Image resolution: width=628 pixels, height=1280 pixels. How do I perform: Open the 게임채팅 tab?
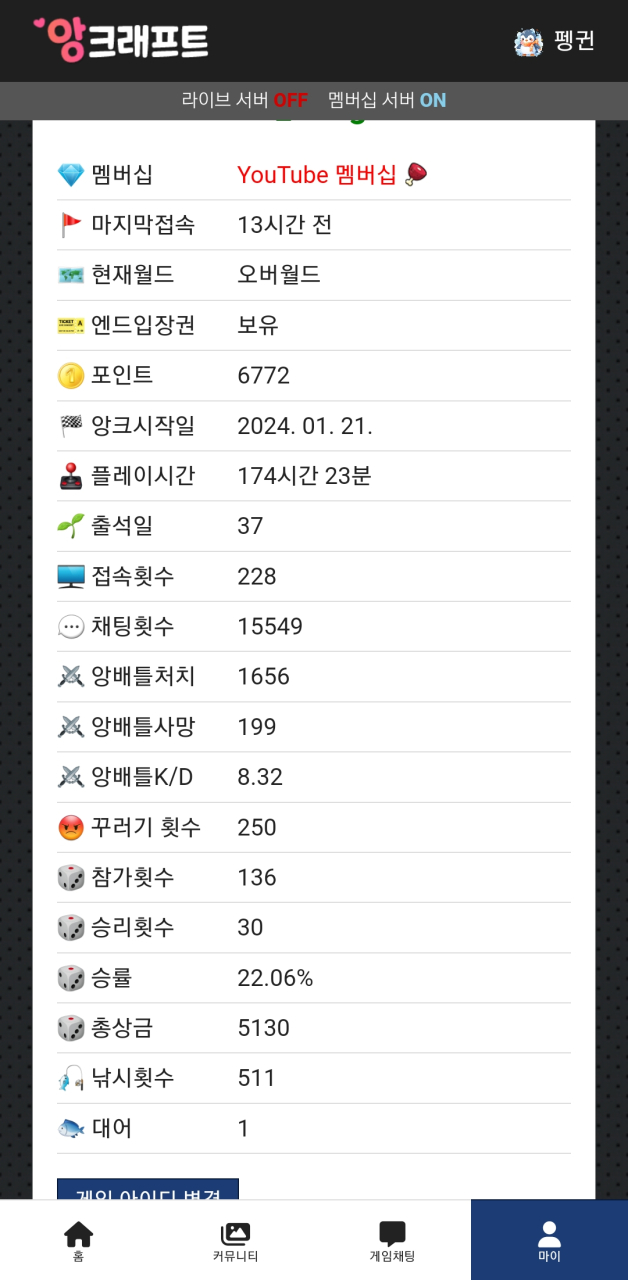(x=392, y=1241)
